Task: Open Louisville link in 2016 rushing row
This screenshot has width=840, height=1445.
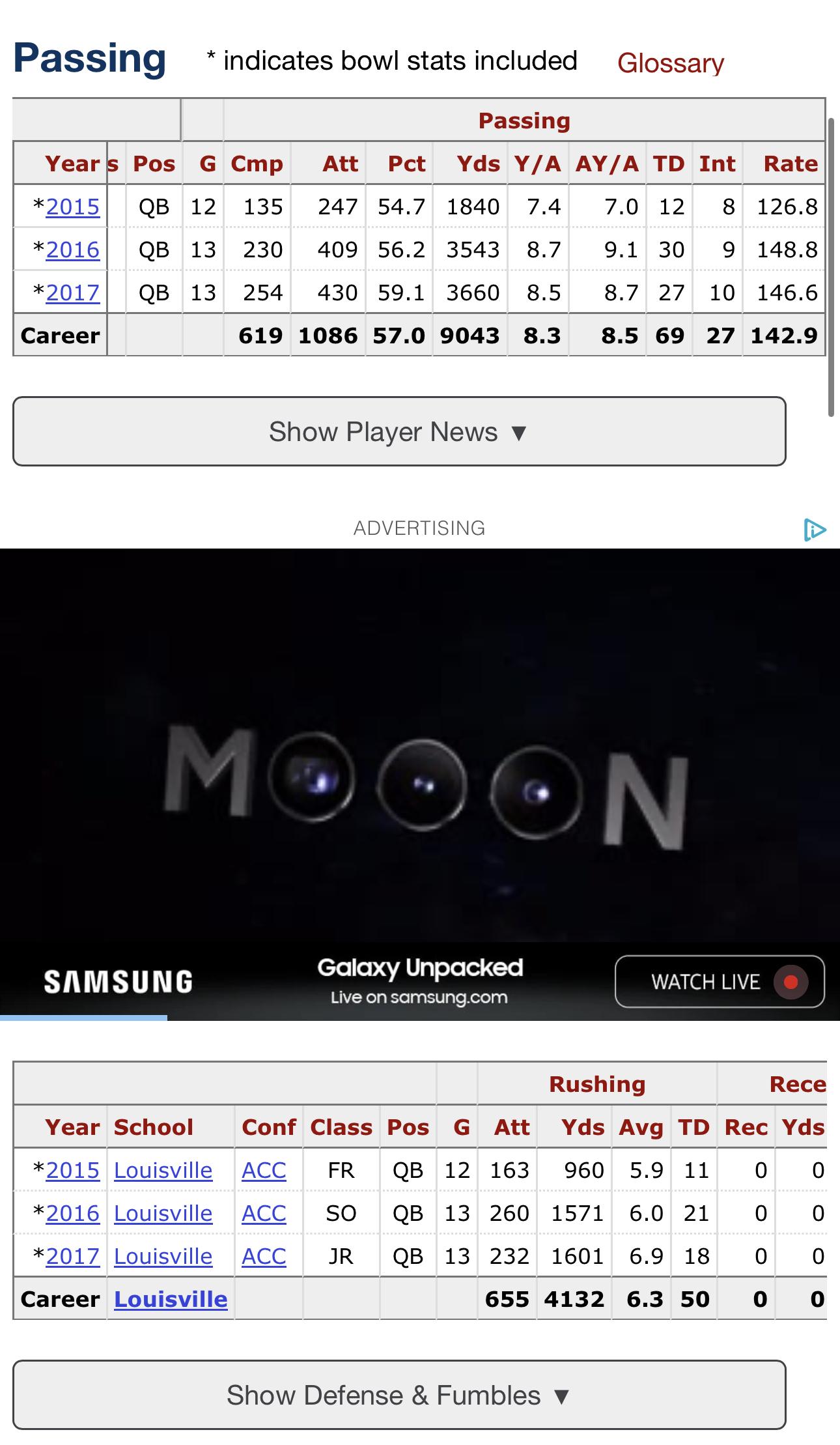Action: 163,1213
